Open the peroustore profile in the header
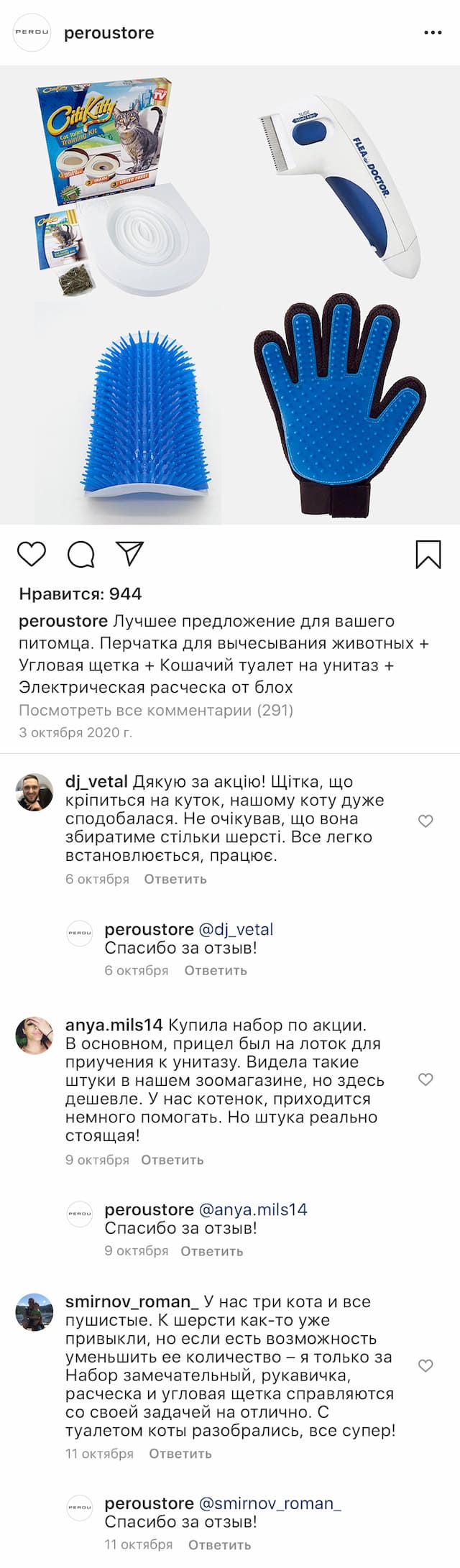This screenshot has width=460, height=1568. (109, 33)
